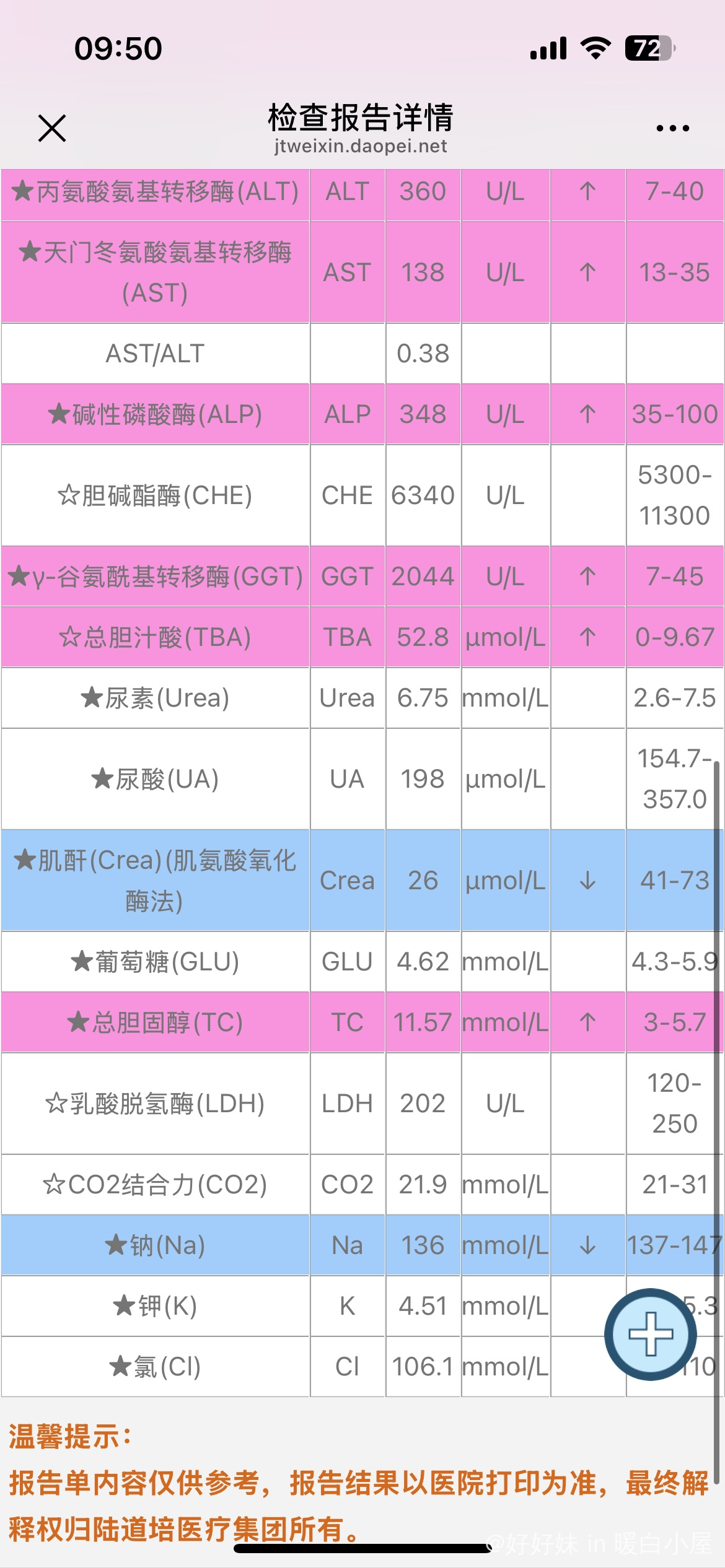Close the report details page
This screenshot has width=725, height=1568.
(x=52, y=128)
